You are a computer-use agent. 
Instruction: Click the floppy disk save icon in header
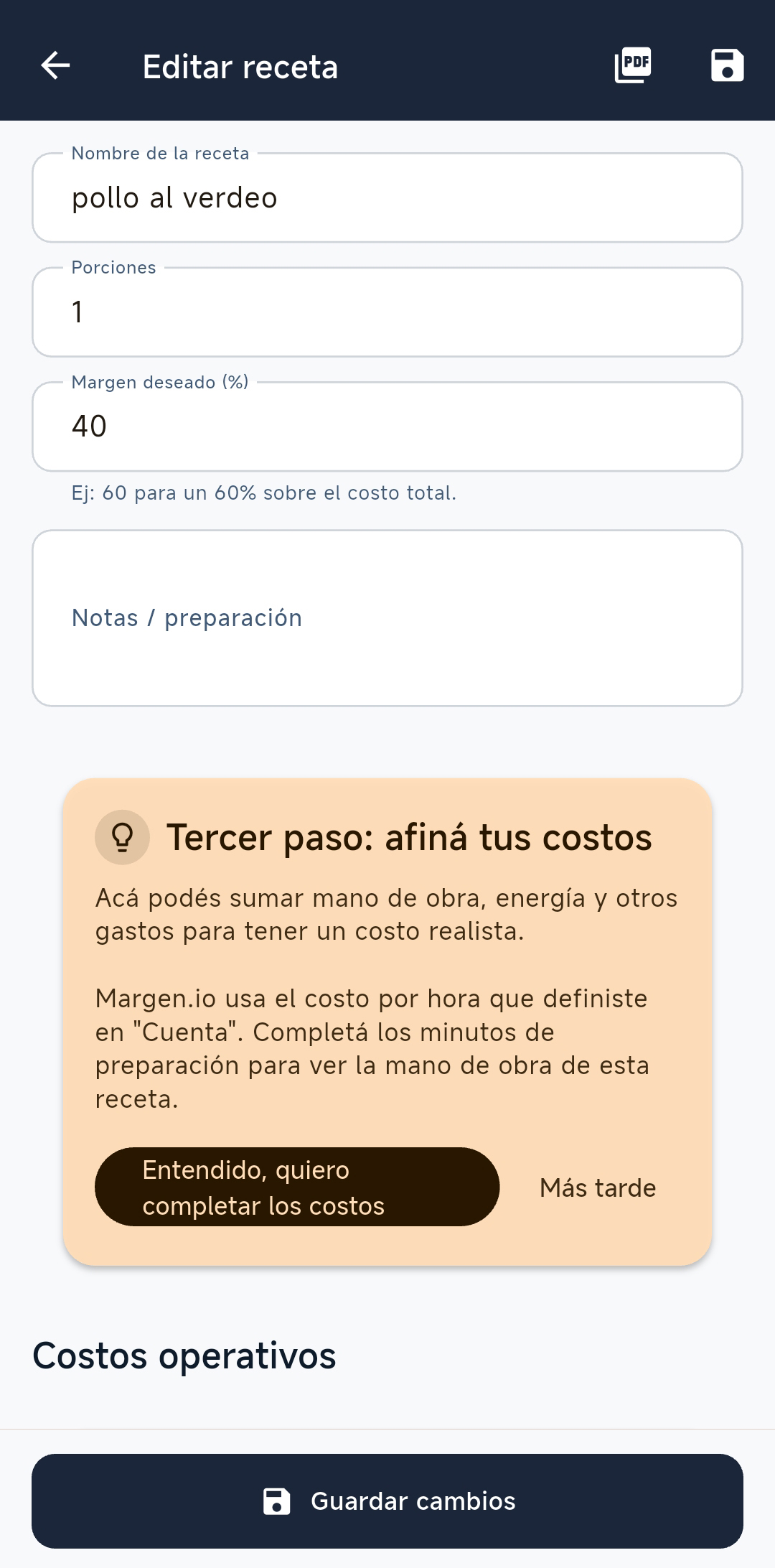(x=727, y=66)
